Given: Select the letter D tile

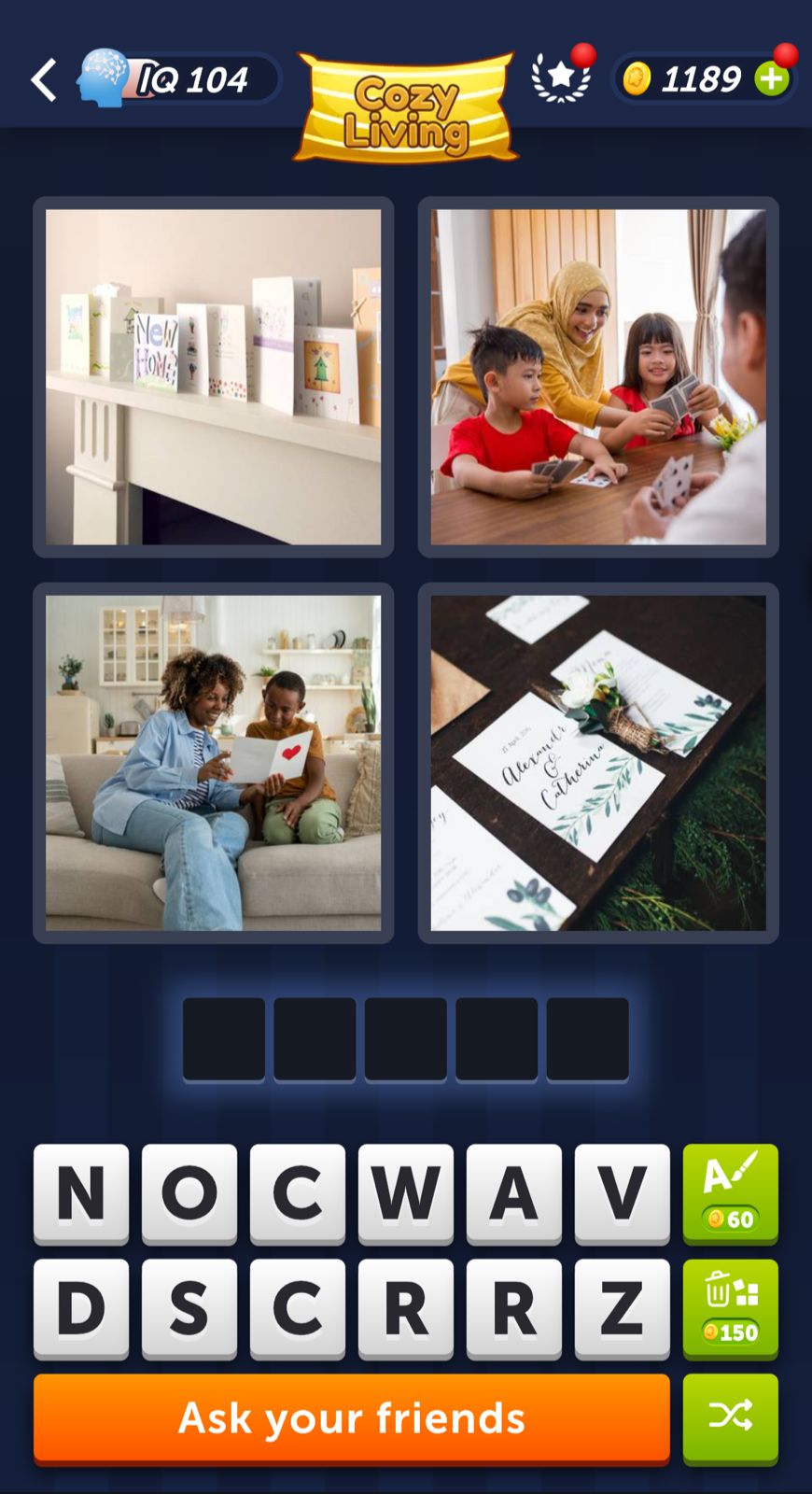Looking at the screenshot, I should [x=81, y=1307].
